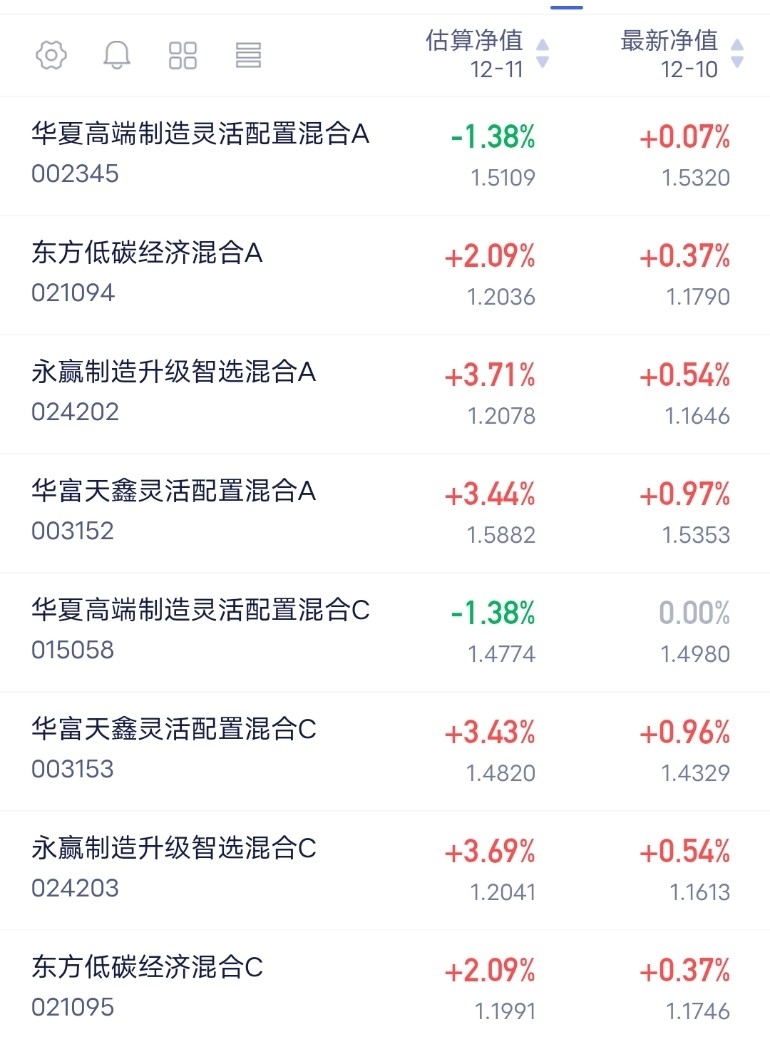This screenshot has width=770, height=1045.
Task: Open fund 东方低碳经济混合C
Action: (x=385, y=988)
